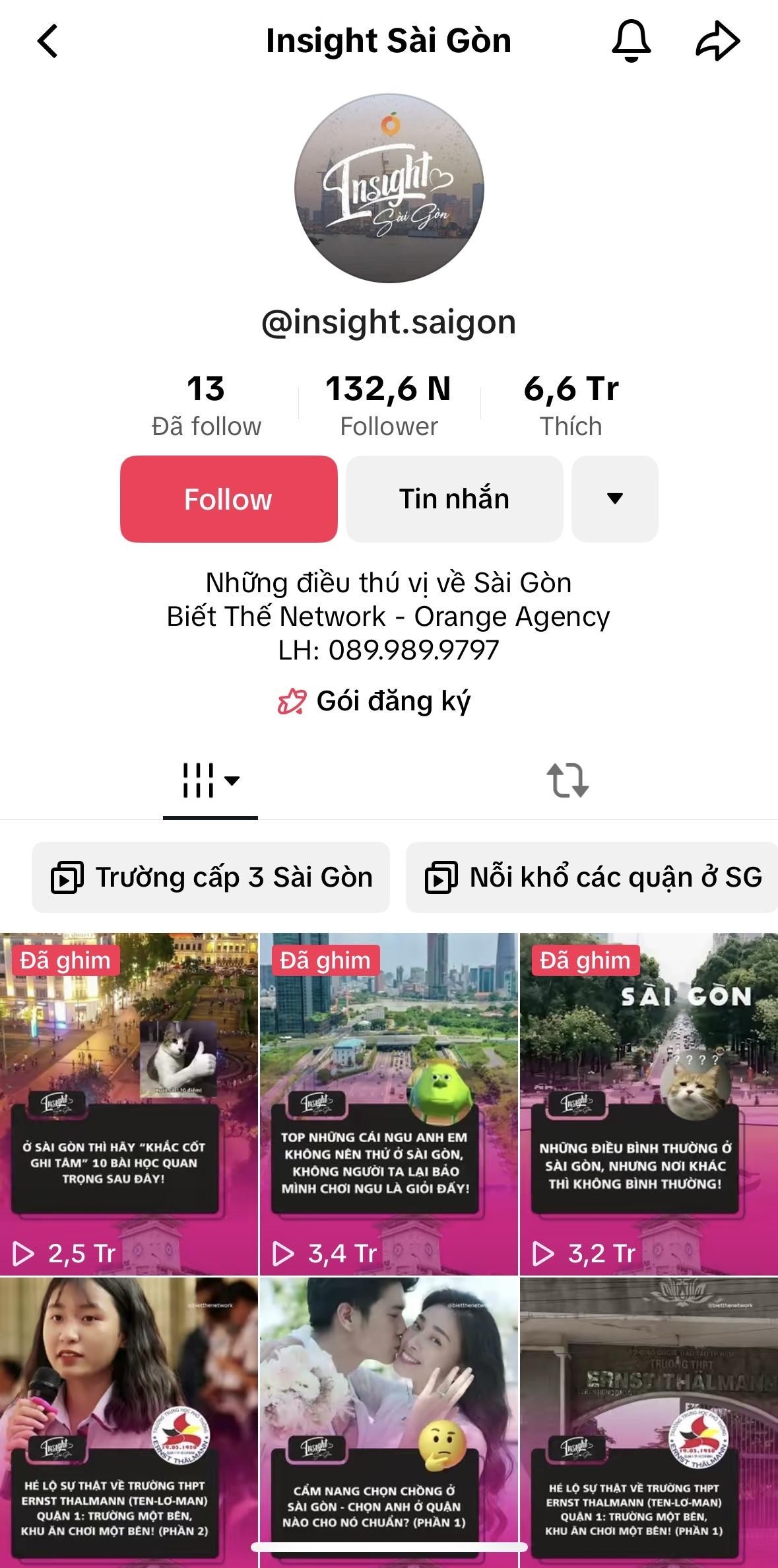Open Gói đăng ký subscription link
The width and height of the screenshot is (778, 1568).
(x=375, y=701)
